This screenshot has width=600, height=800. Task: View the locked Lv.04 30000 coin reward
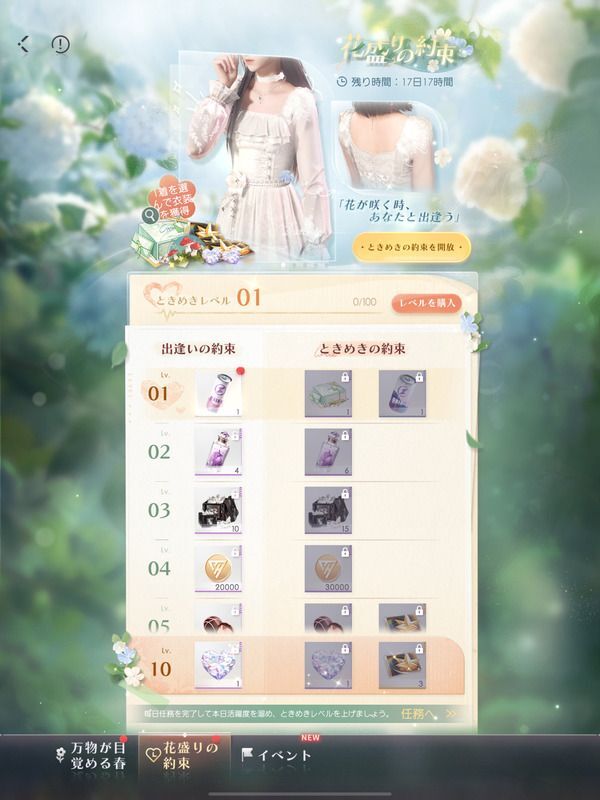329,568
